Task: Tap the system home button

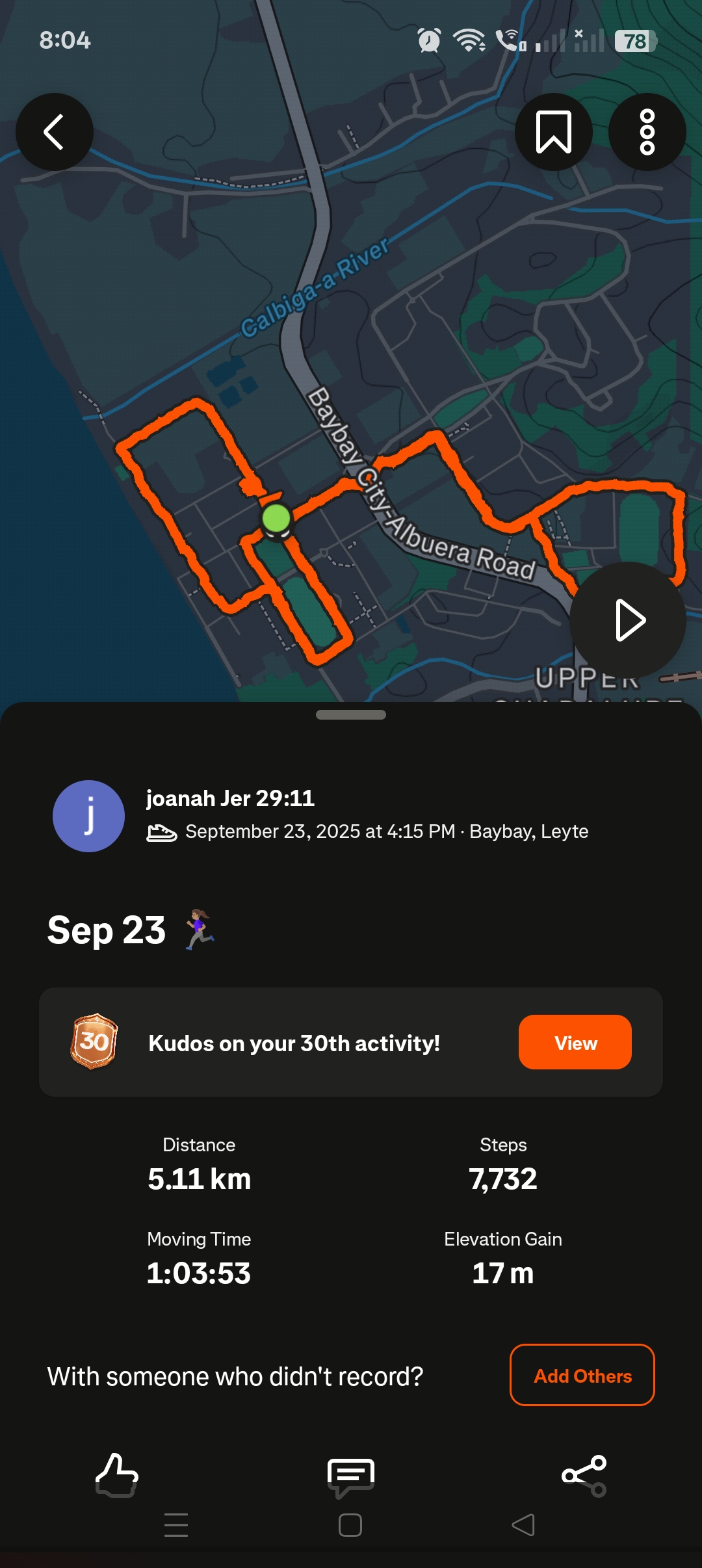Action: click(x=350, y=1525)
